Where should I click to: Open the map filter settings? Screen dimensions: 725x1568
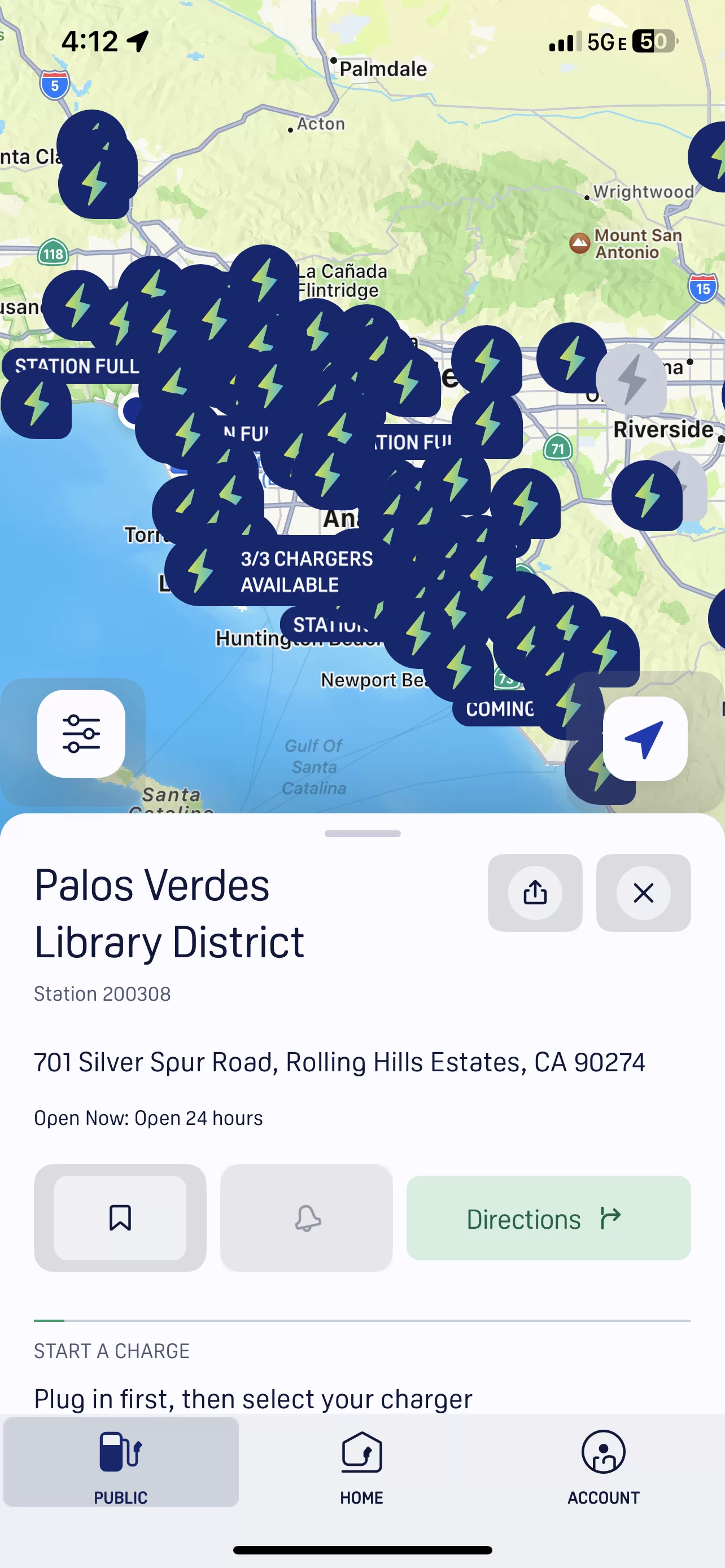(81, 733)
